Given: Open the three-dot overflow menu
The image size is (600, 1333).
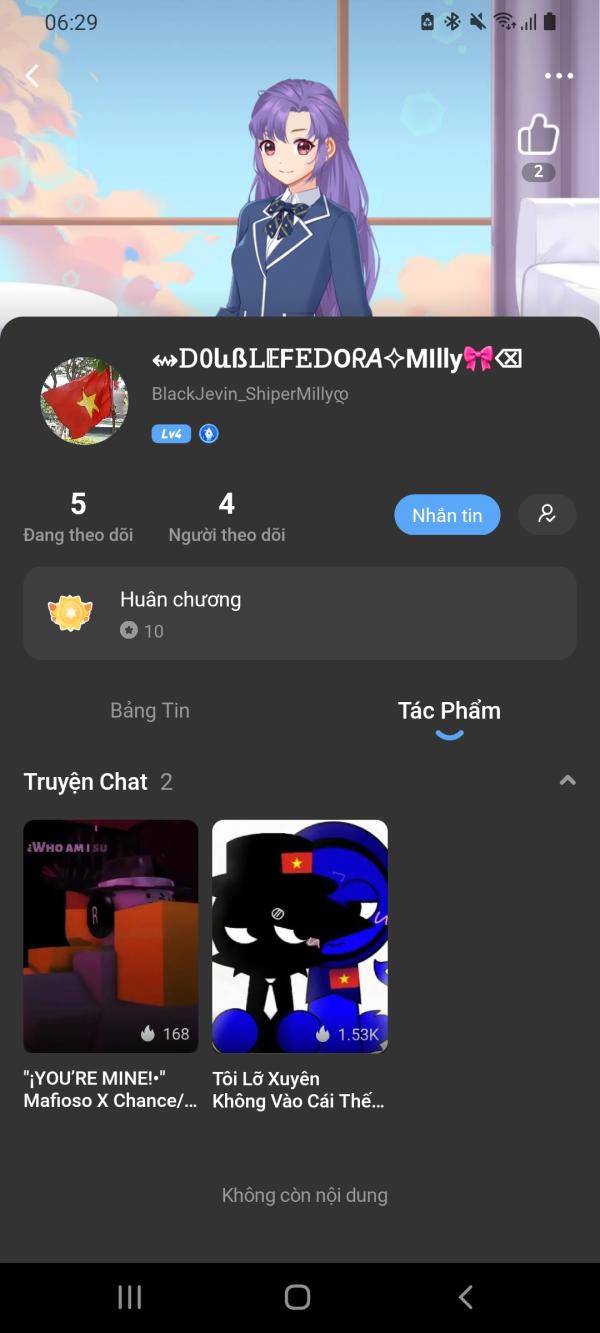Looking at the screenshot, I should pyautogui.click(x=558, y=76).
